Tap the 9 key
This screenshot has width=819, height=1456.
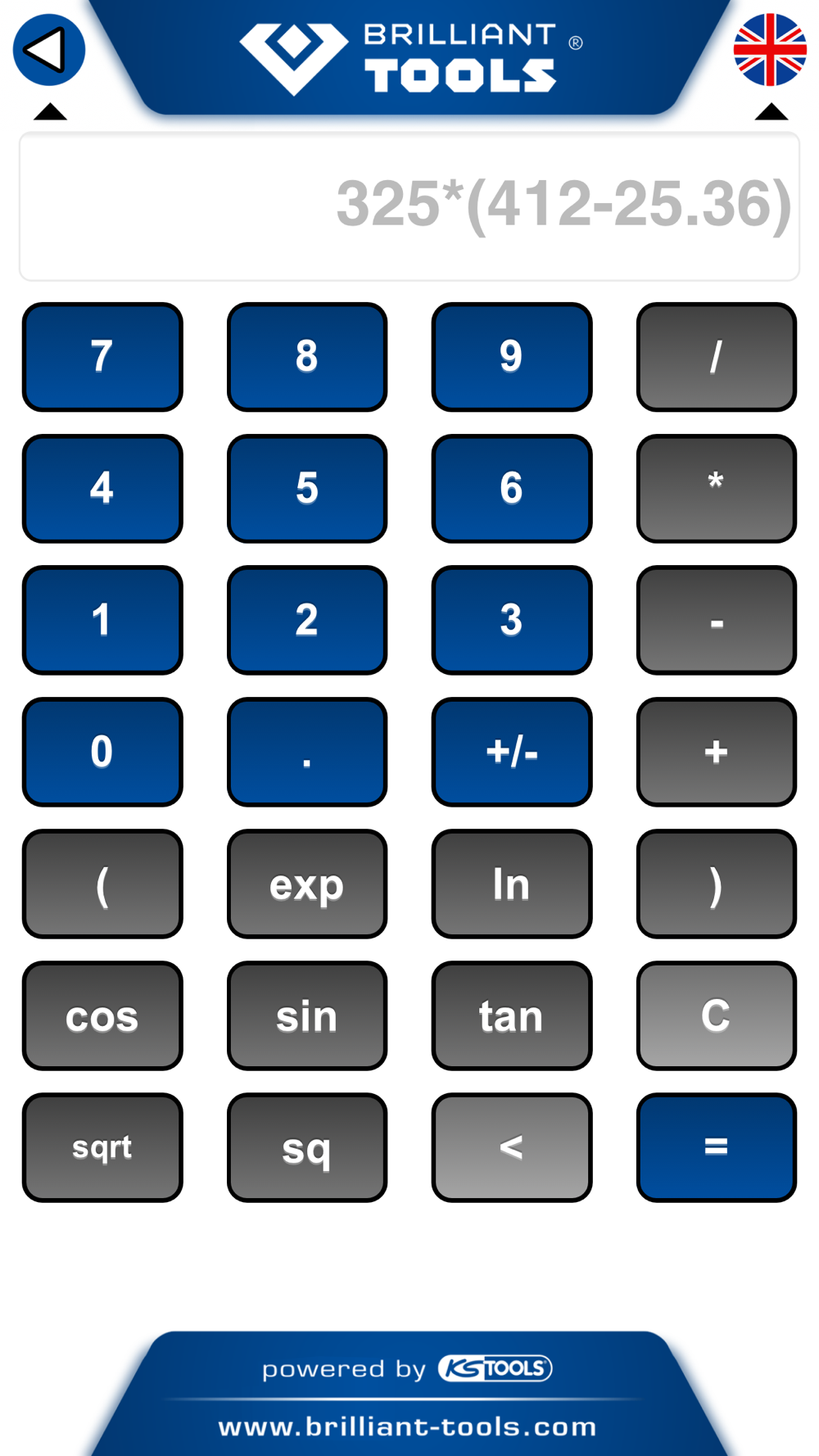coord(512,357)
